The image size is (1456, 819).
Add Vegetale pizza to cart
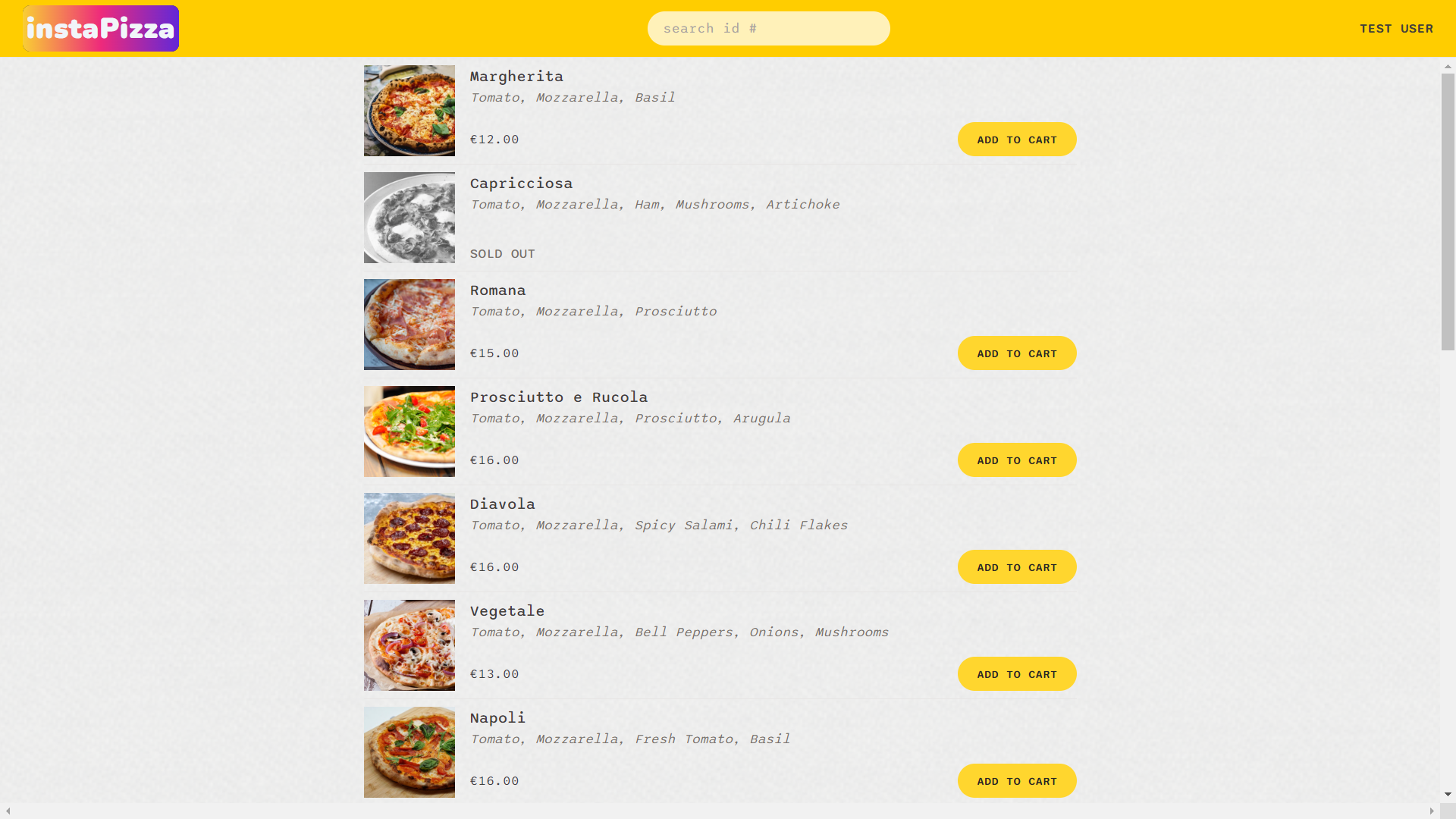tap(1016, 674)
